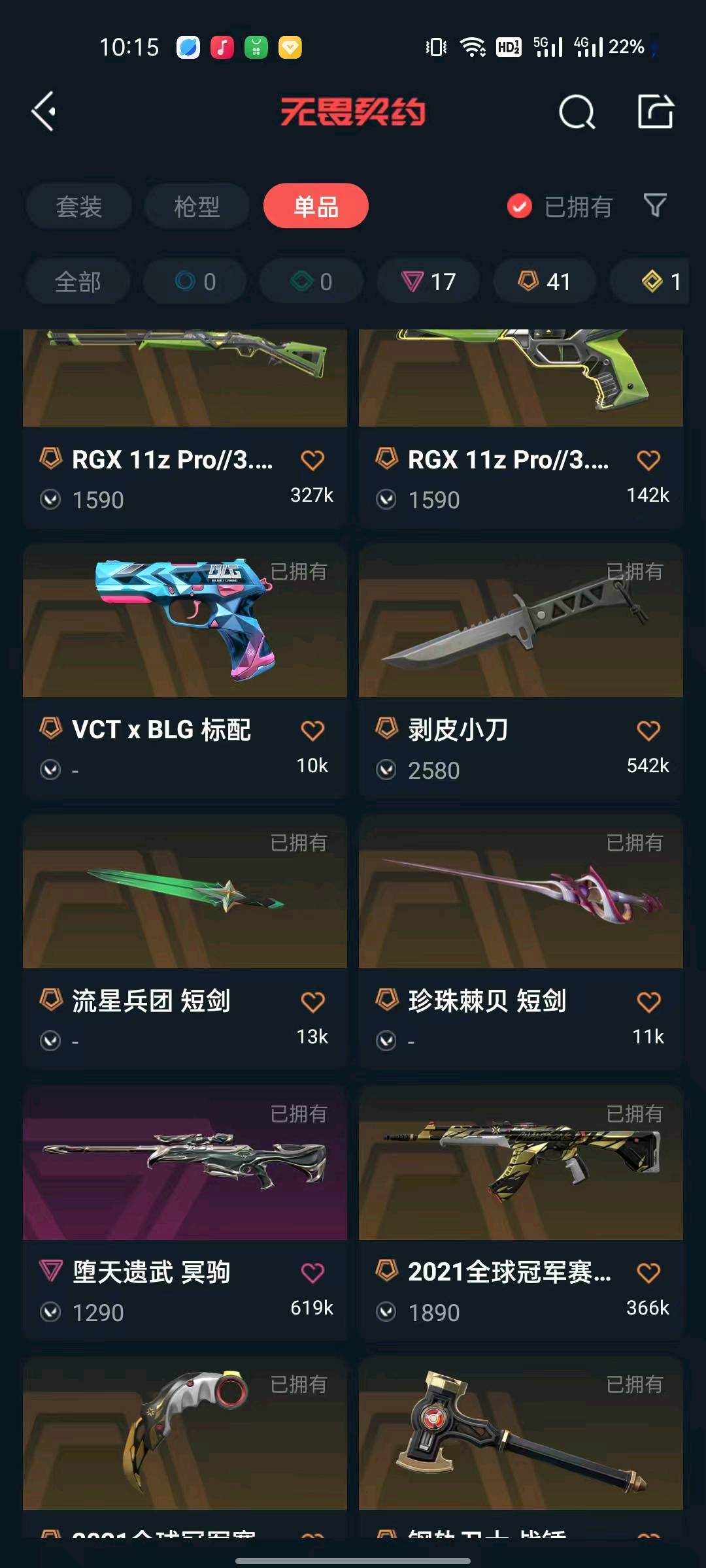Uncheck the 已拥有 filter checkbox
This screenshot has width=706, height=1568.
520,206
